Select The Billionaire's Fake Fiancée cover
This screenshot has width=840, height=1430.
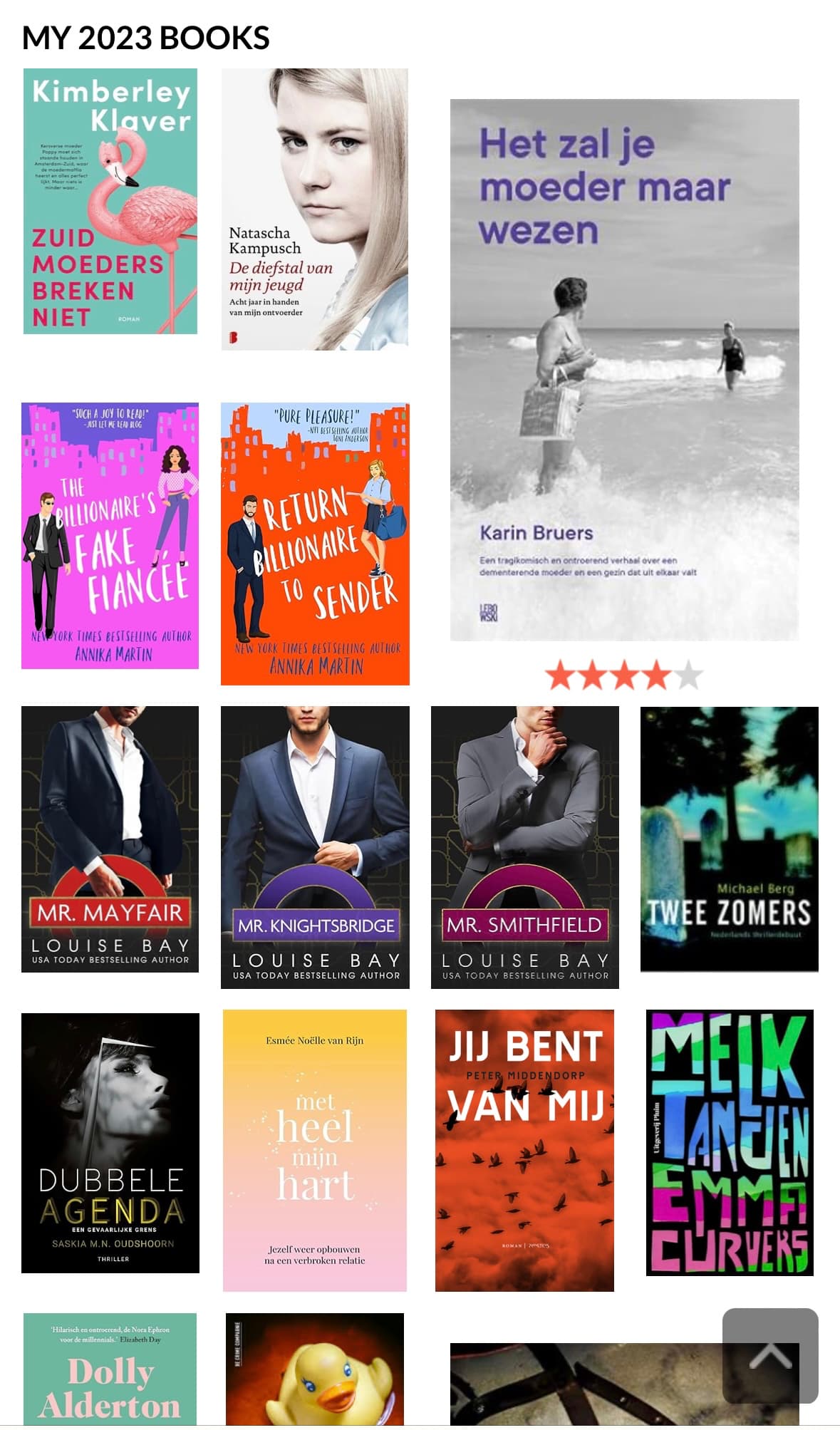pos(110,536)
